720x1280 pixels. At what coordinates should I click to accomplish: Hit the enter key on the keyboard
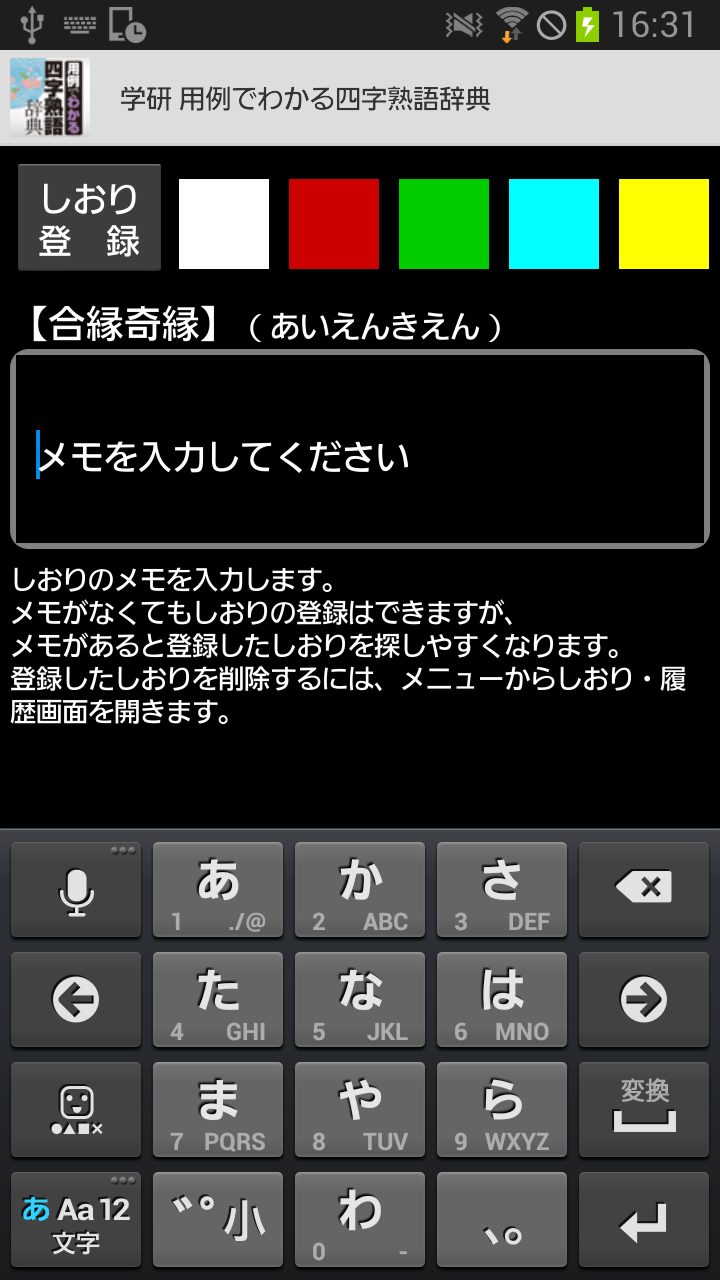[x=643, y=1220]
